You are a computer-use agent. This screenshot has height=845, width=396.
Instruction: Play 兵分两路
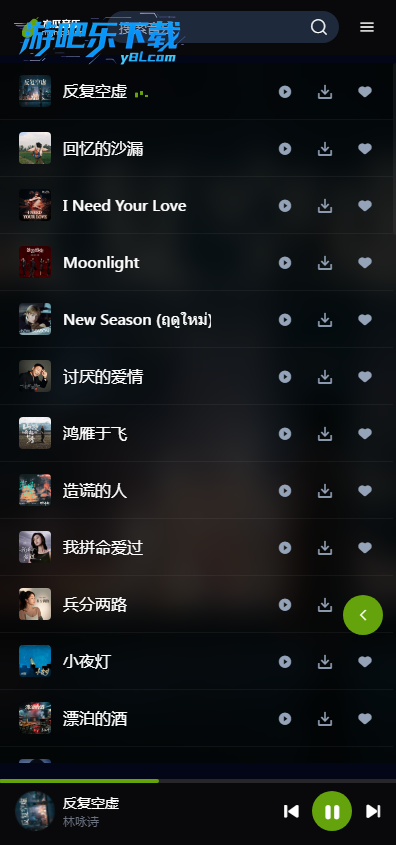tap(285, 605)
